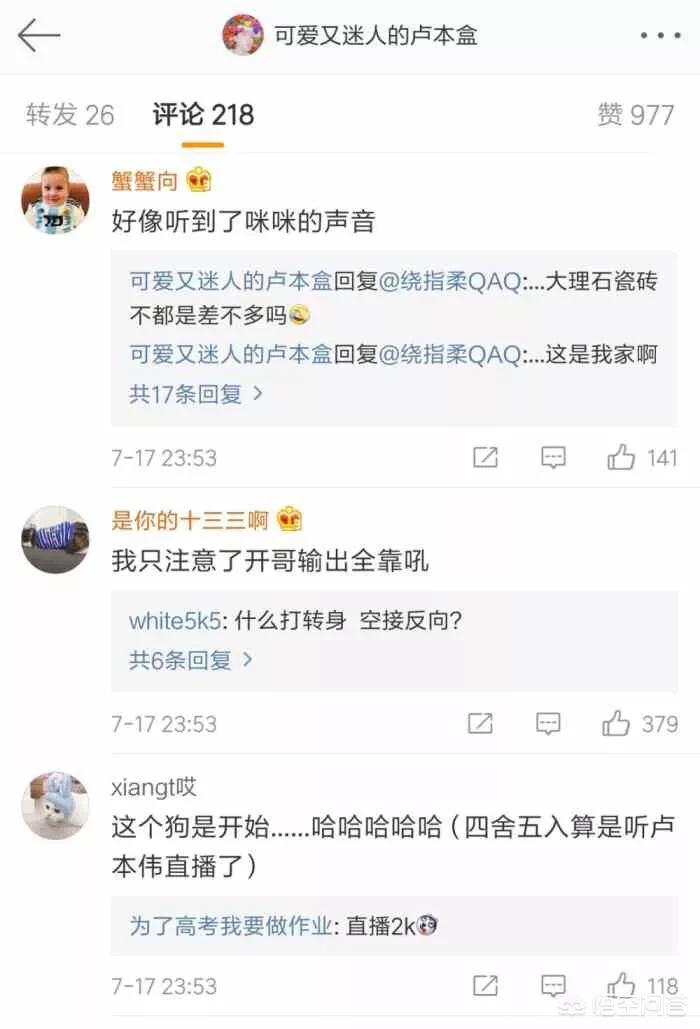Open 可爱又迷人的卢本盒 profile in header
The image size is (700, 1029).
(x=350, y=36)
